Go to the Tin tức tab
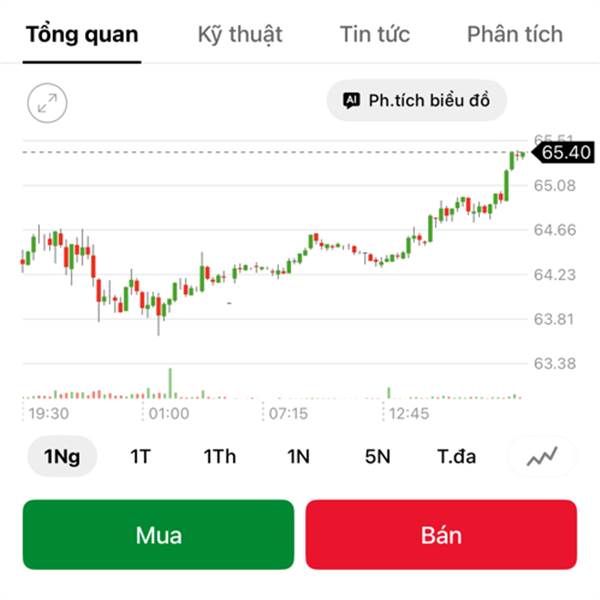The height and width of the screenshot is (600, 600). coord(375,34)
